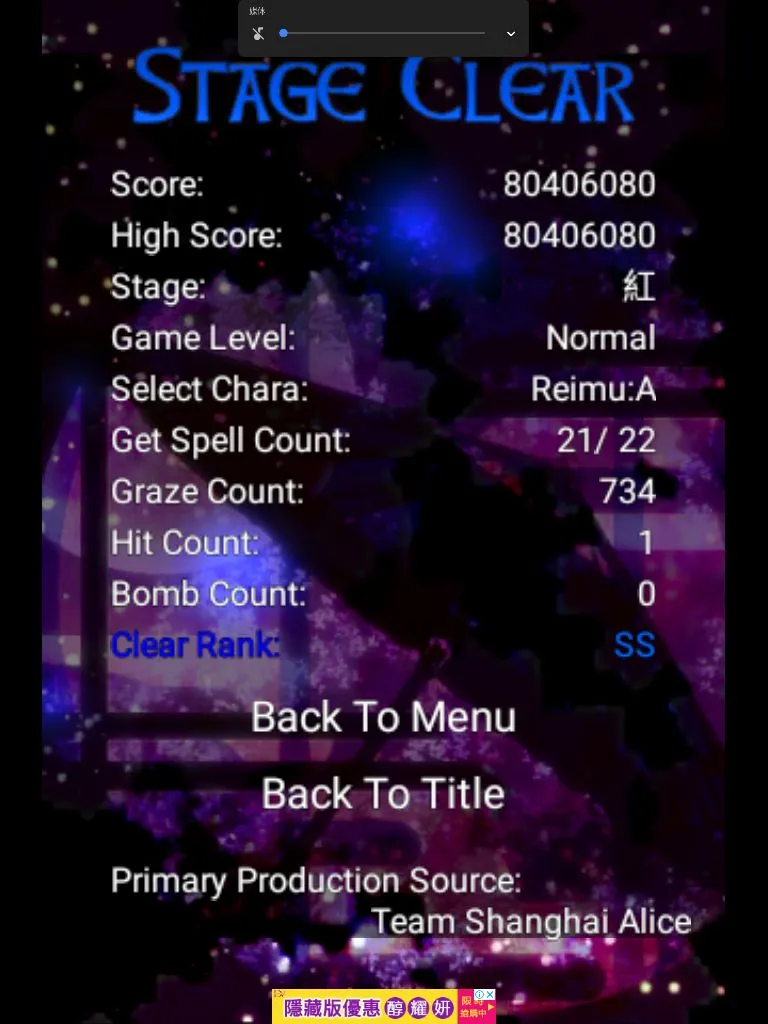Open the ad info icon
The image size is (768, 1024).
click(x=480, y=994)
